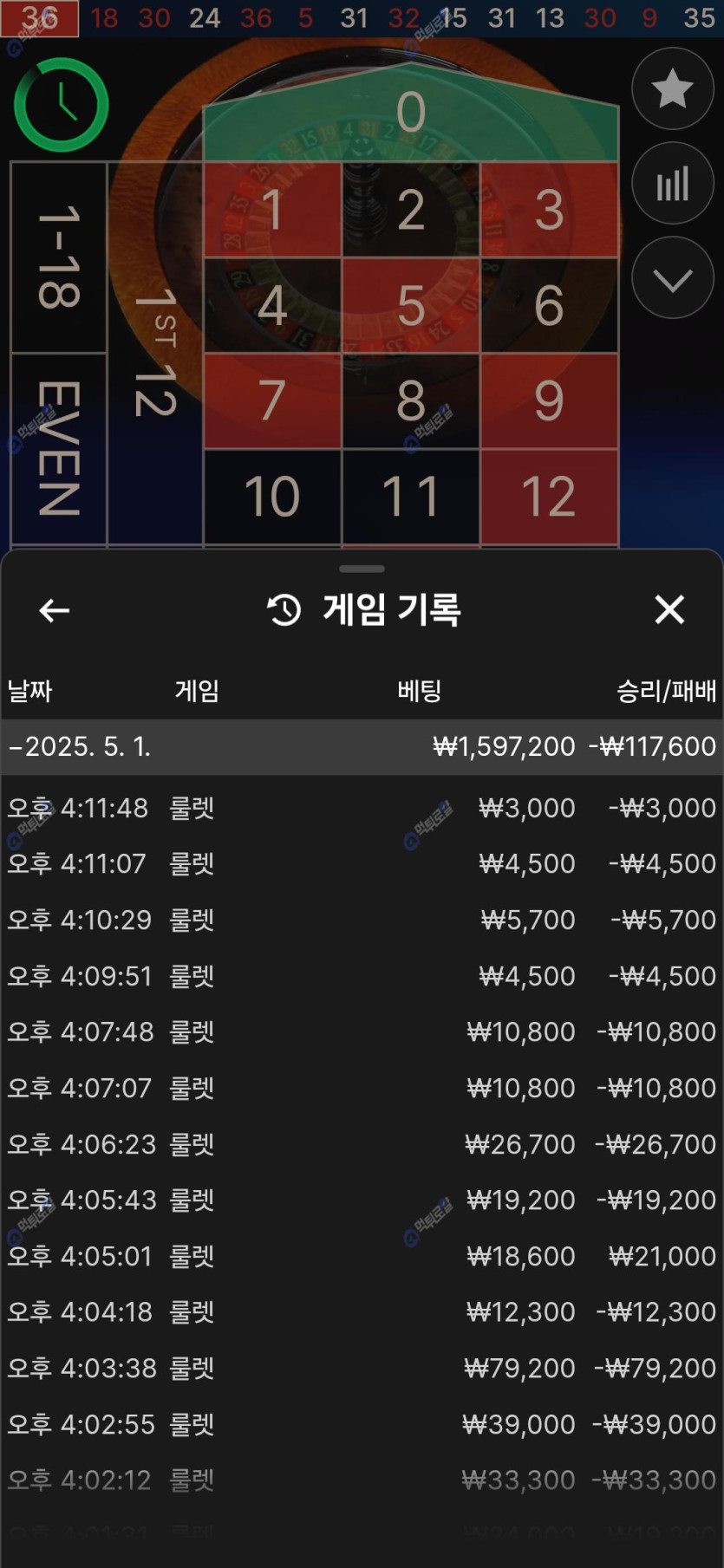Go back from the 게임 기록 panel
The image size is (724, 1568).
tap(55, 610)
